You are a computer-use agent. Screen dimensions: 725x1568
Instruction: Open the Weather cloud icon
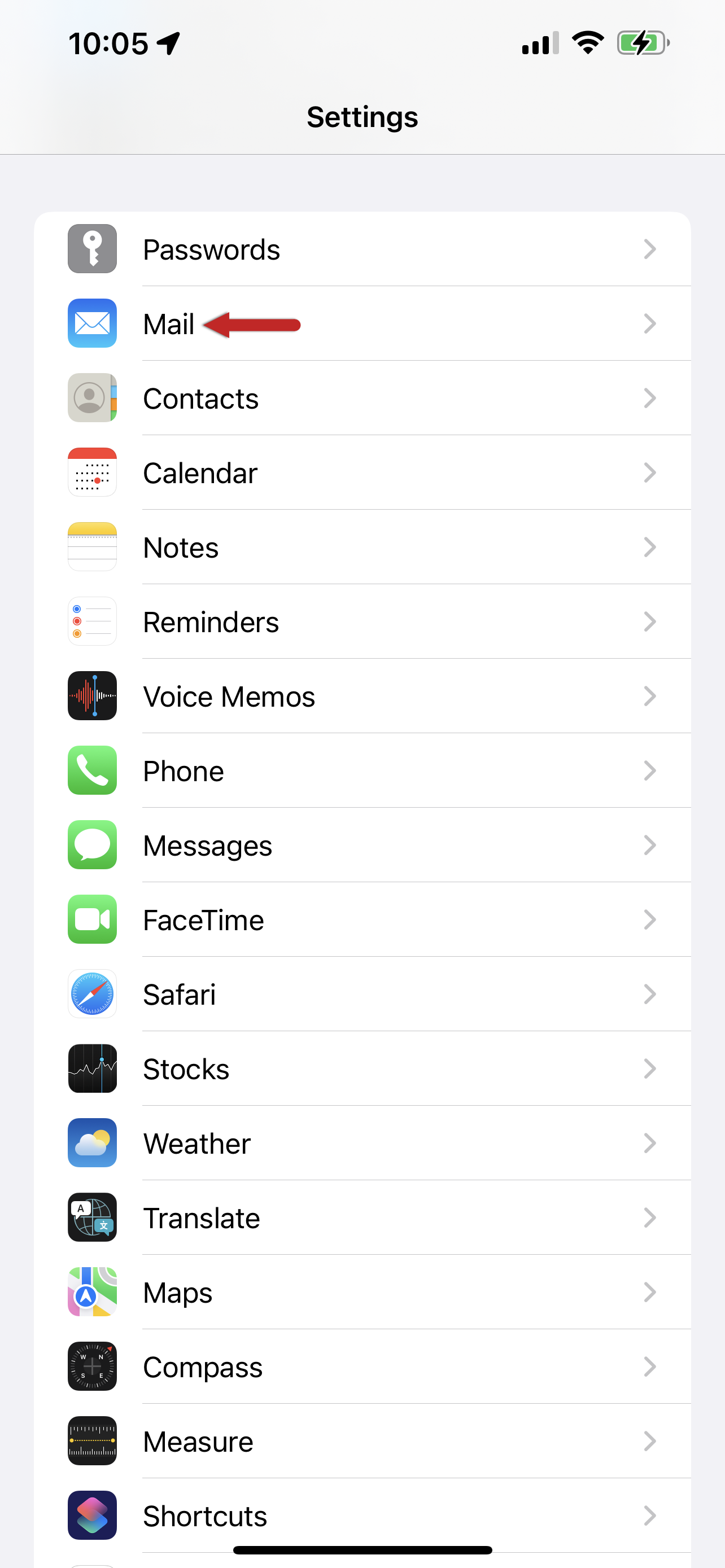coord(92,1143)
